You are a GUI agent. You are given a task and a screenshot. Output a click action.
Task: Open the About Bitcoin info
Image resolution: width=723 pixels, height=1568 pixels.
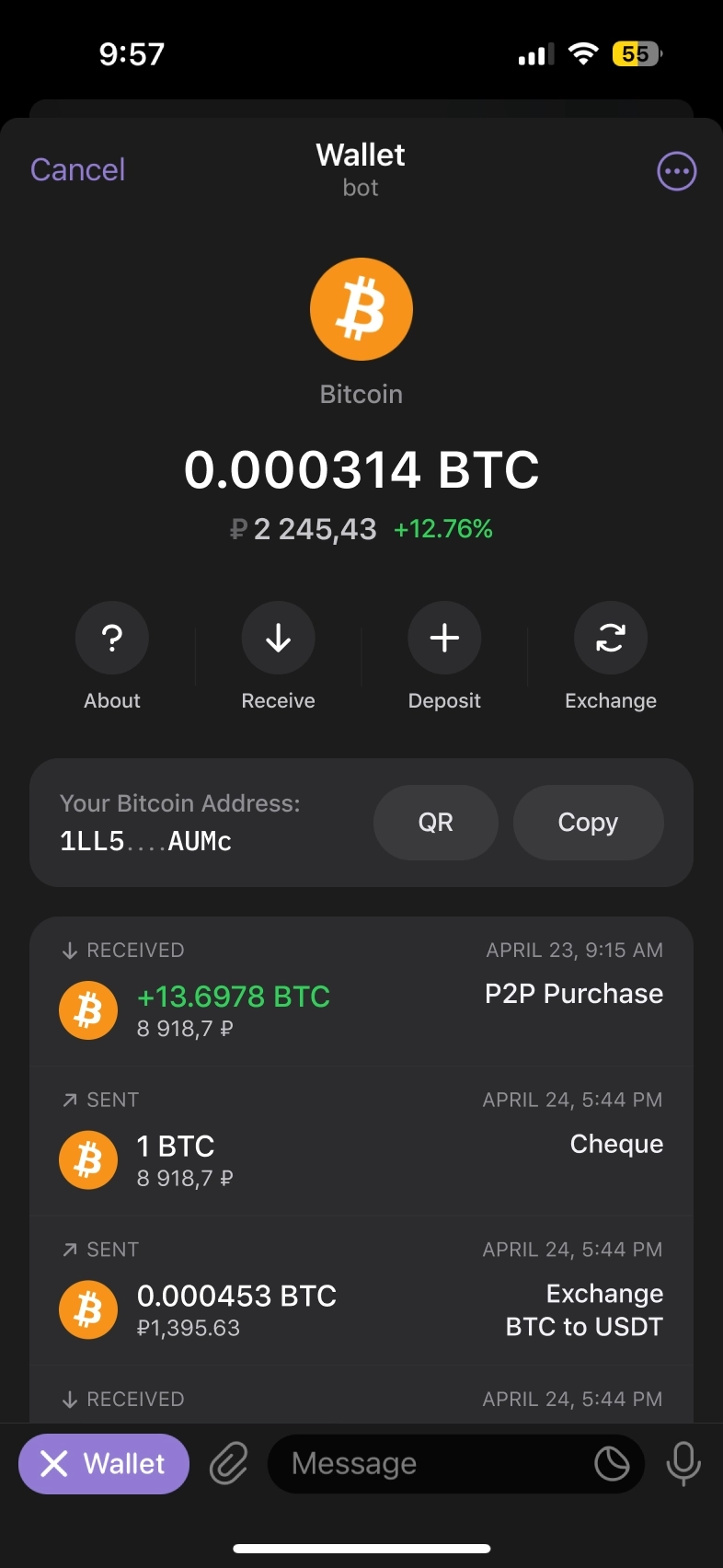[x=112, y=639]
